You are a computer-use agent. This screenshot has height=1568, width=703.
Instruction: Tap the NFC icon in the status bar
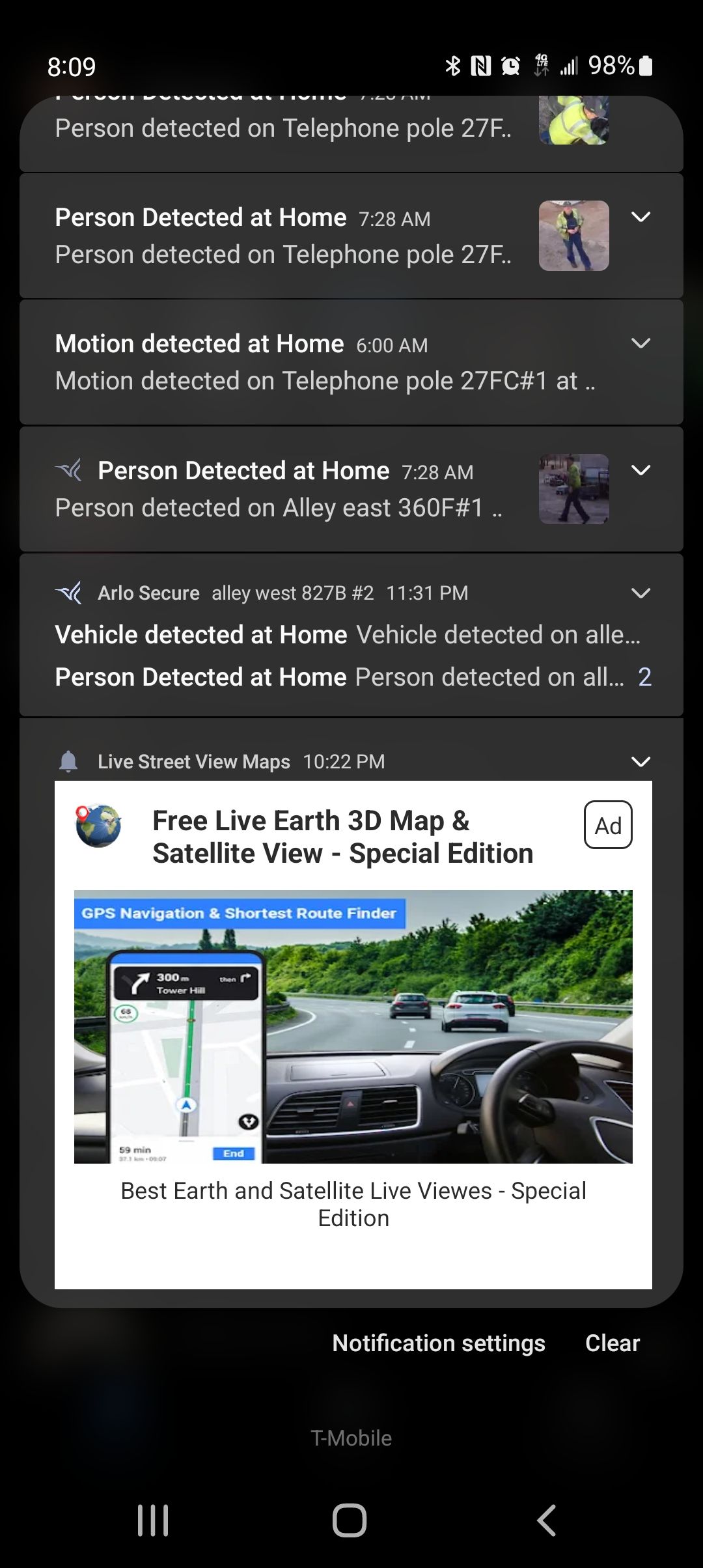(482, 65)
